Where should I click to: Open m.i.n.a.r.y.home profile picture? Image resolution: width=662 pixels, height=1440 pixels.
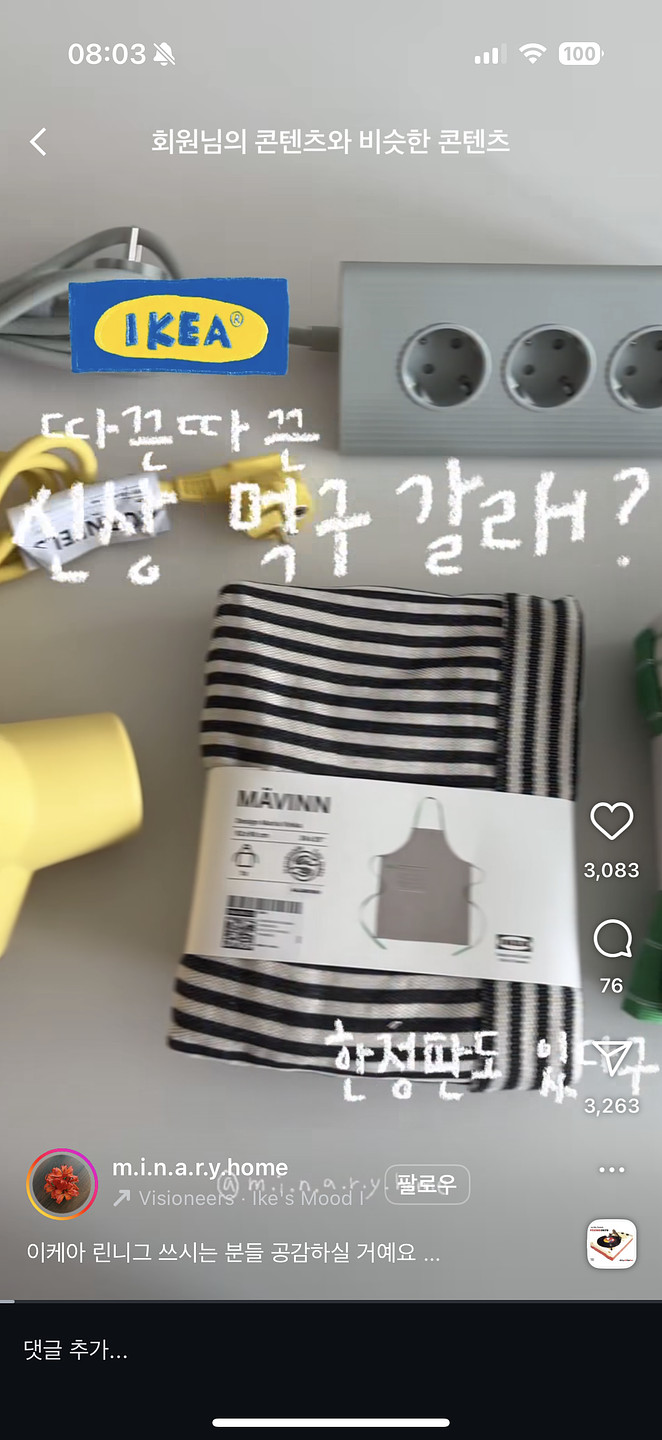pyautogui.click(x=62, y=1184)
